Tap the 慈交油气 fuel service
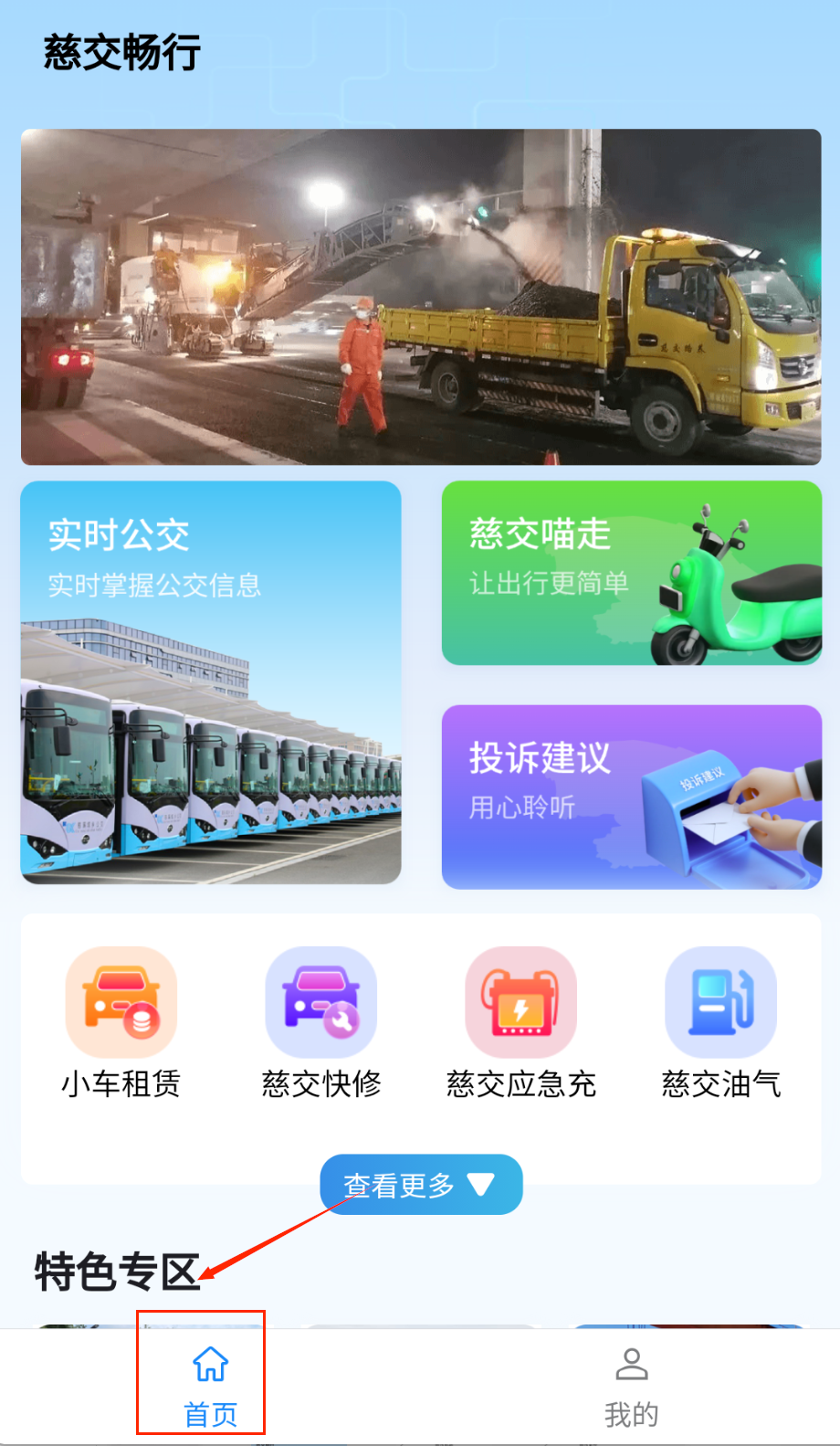 tap(721, 1022)
